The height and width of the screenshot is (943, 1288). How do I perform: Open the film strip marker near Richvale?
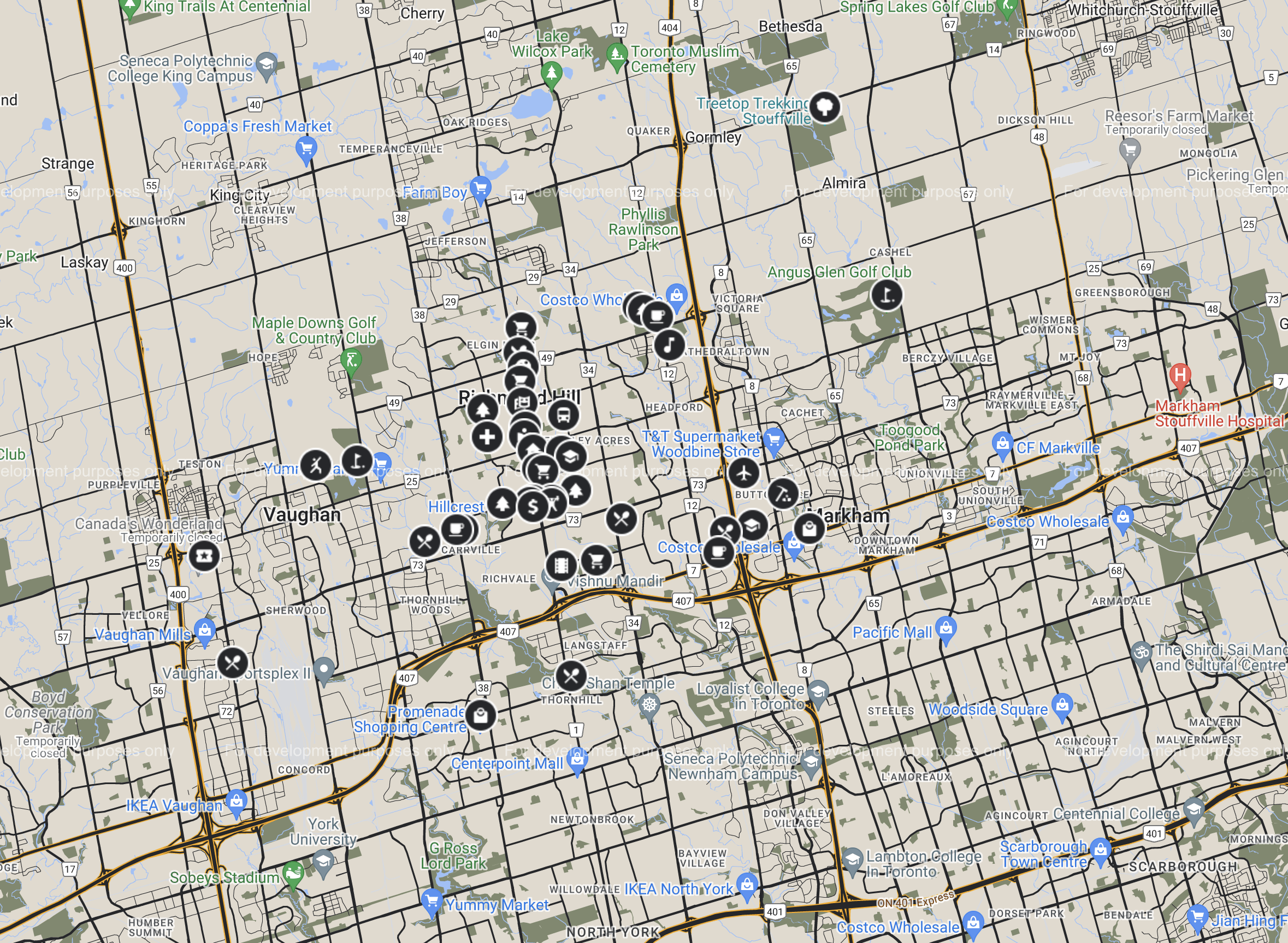point(560,565)
